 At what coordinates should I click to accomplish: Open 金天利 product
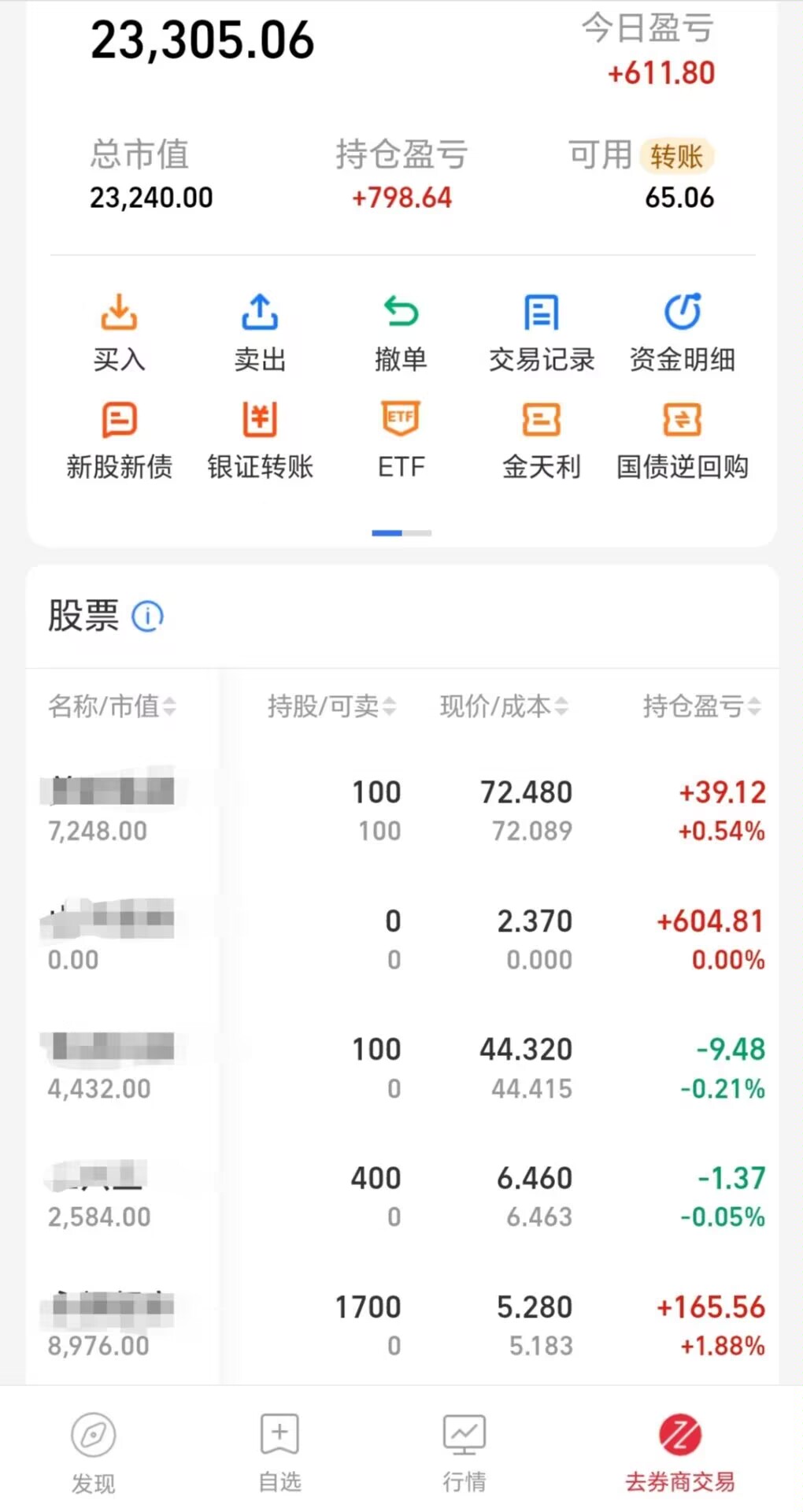[542, 440]
